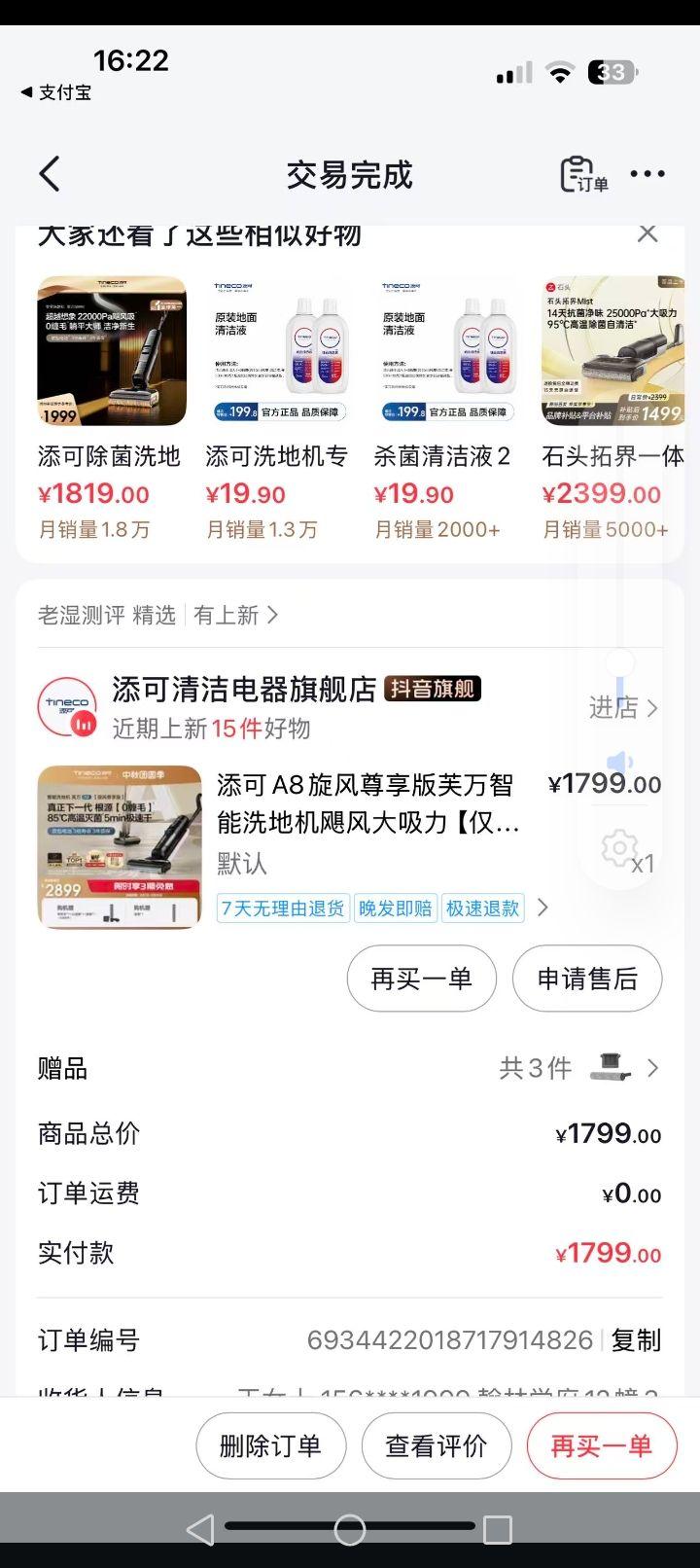Open the 订单 orders icon
This screenshot has height=1568, width=700.
pyautogui.click(x=583, y=175)
